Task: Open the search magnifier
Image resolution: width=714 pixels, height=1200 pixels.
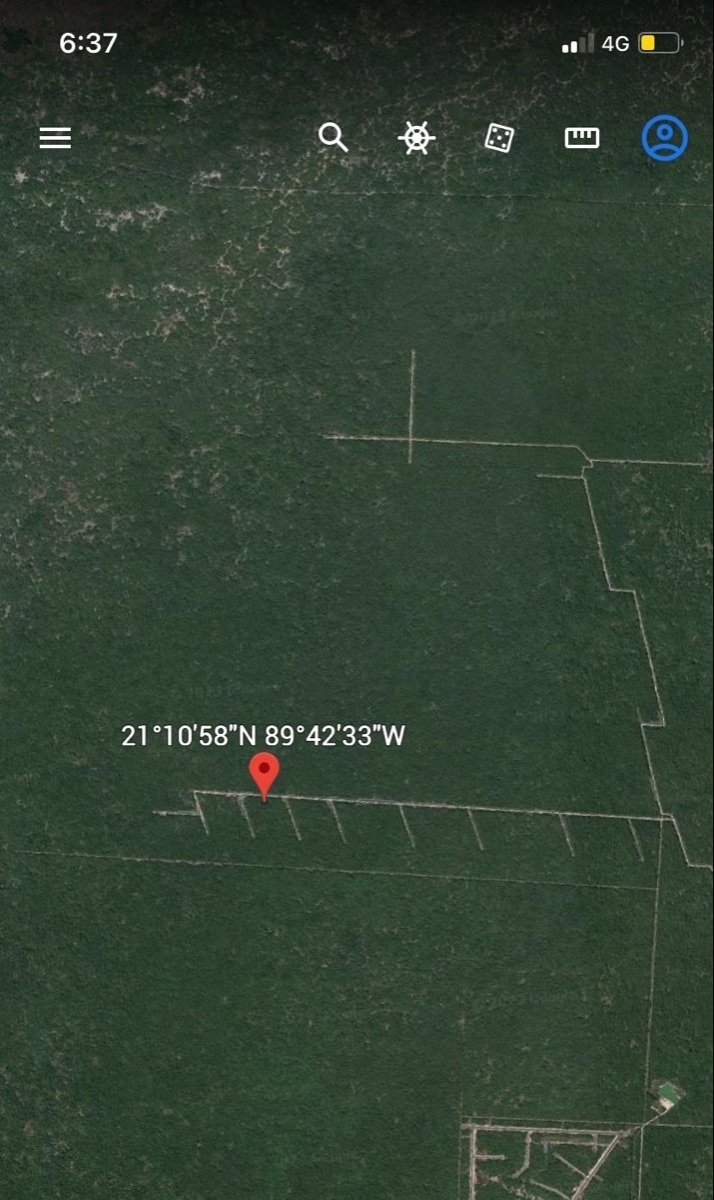Action: 333,137
